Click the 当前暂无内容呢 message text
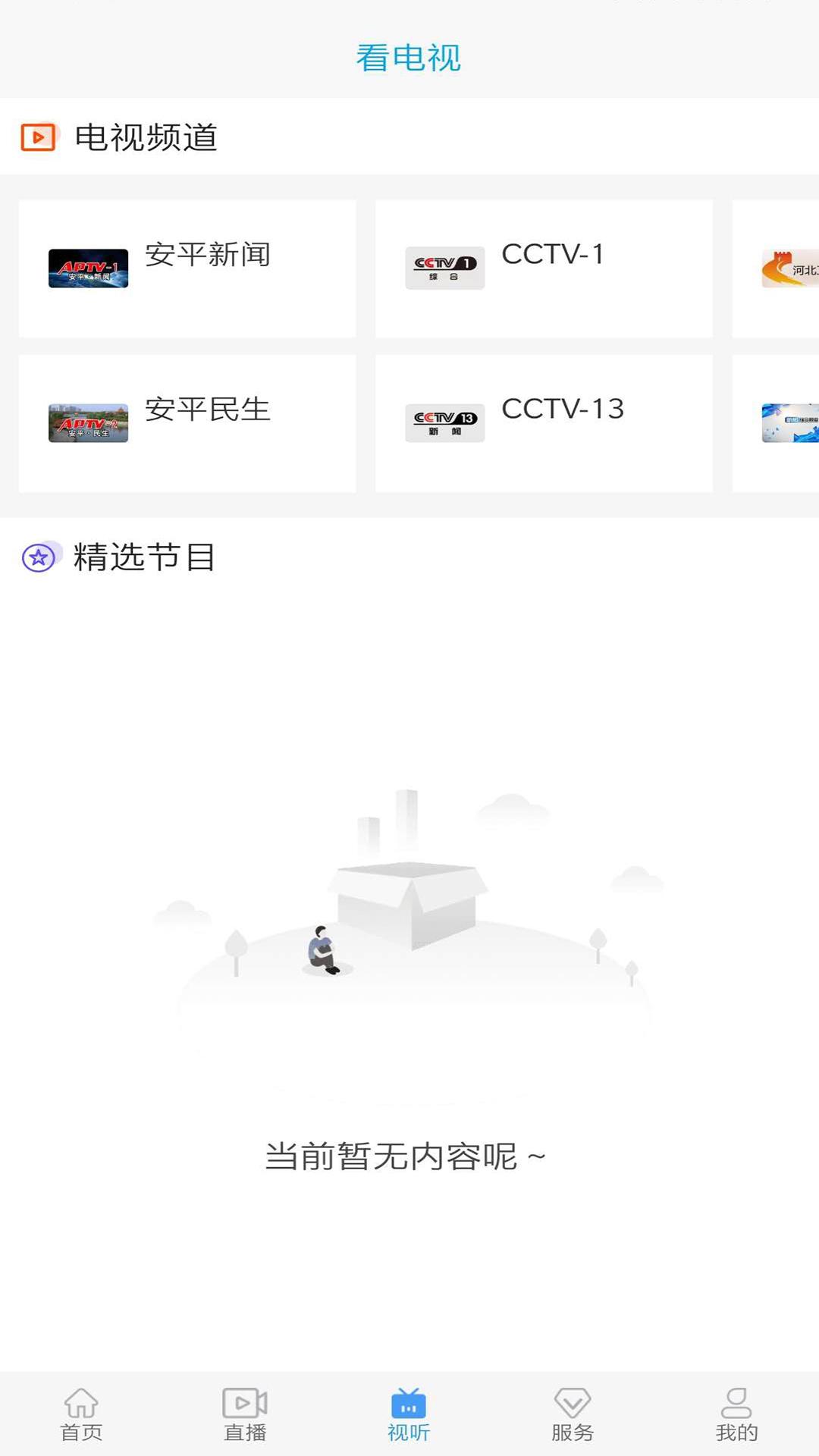Image resolution: width=819 pixels, height=1456 pixels. [x=408, y=1157]
